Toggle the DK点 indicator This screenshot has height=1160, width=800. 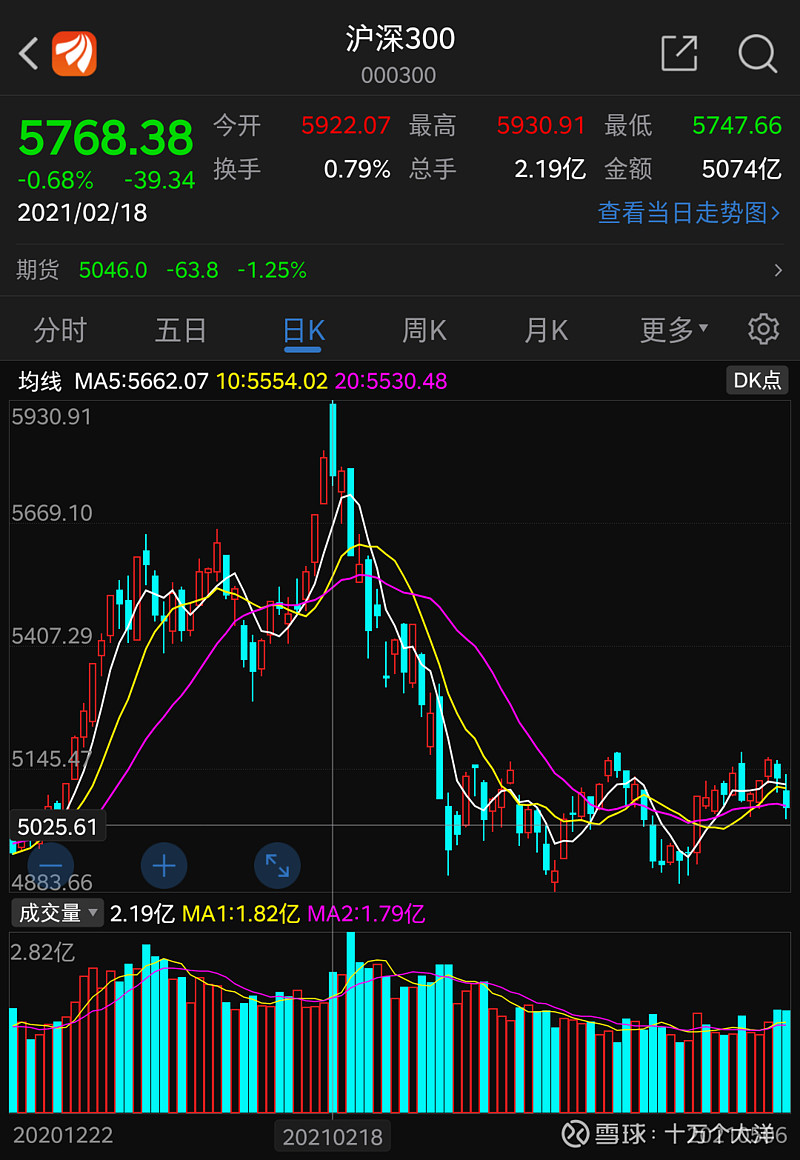coord(757,380)
